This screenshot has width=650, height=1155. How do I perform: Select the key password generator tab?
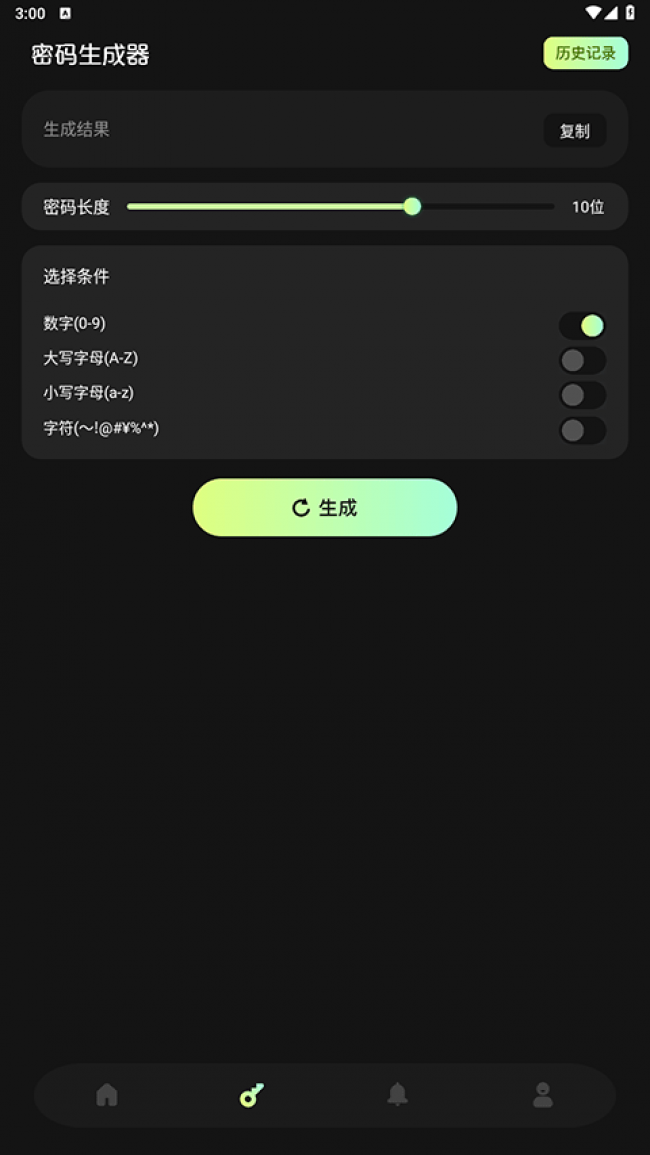click(251, 1095)
